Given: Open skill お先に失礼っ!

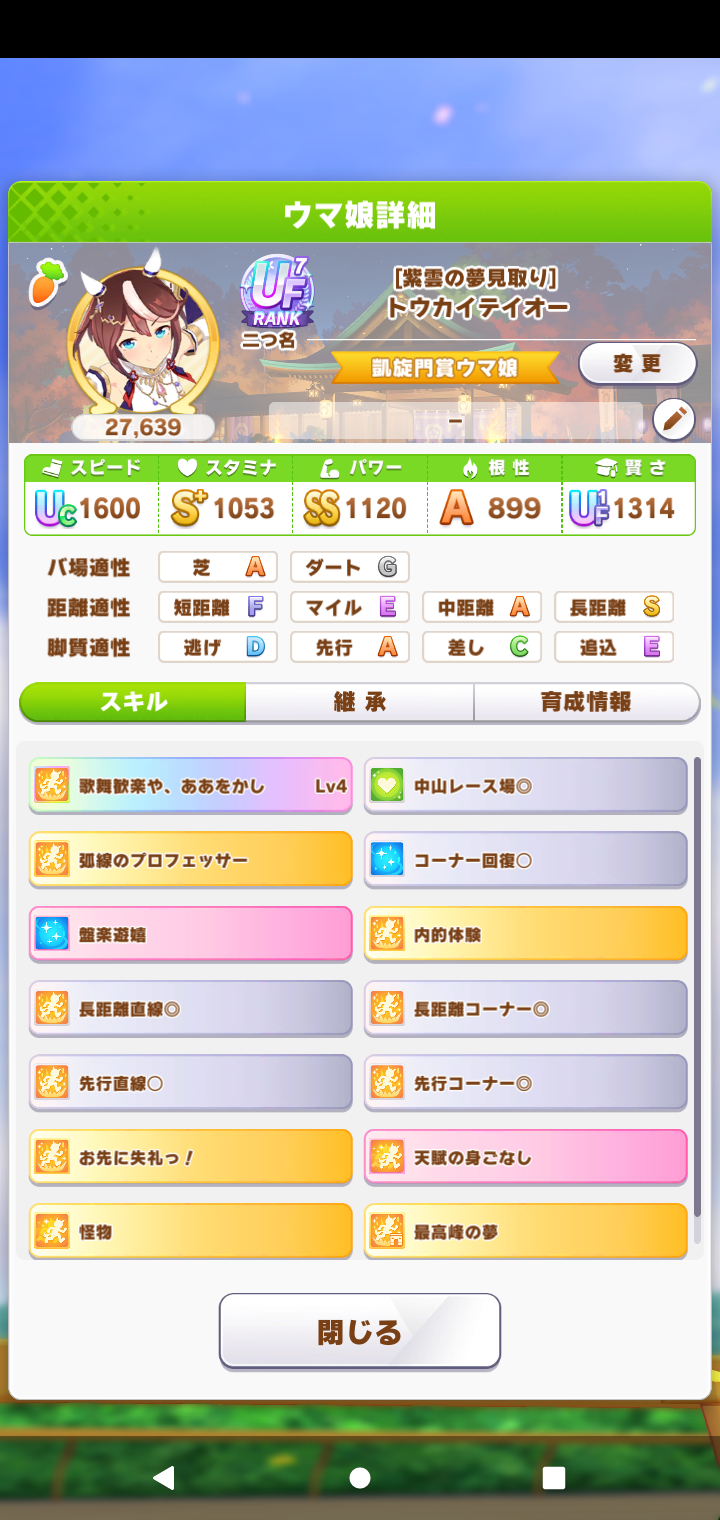Looking at the screenshot, I should pos(190,1158).
